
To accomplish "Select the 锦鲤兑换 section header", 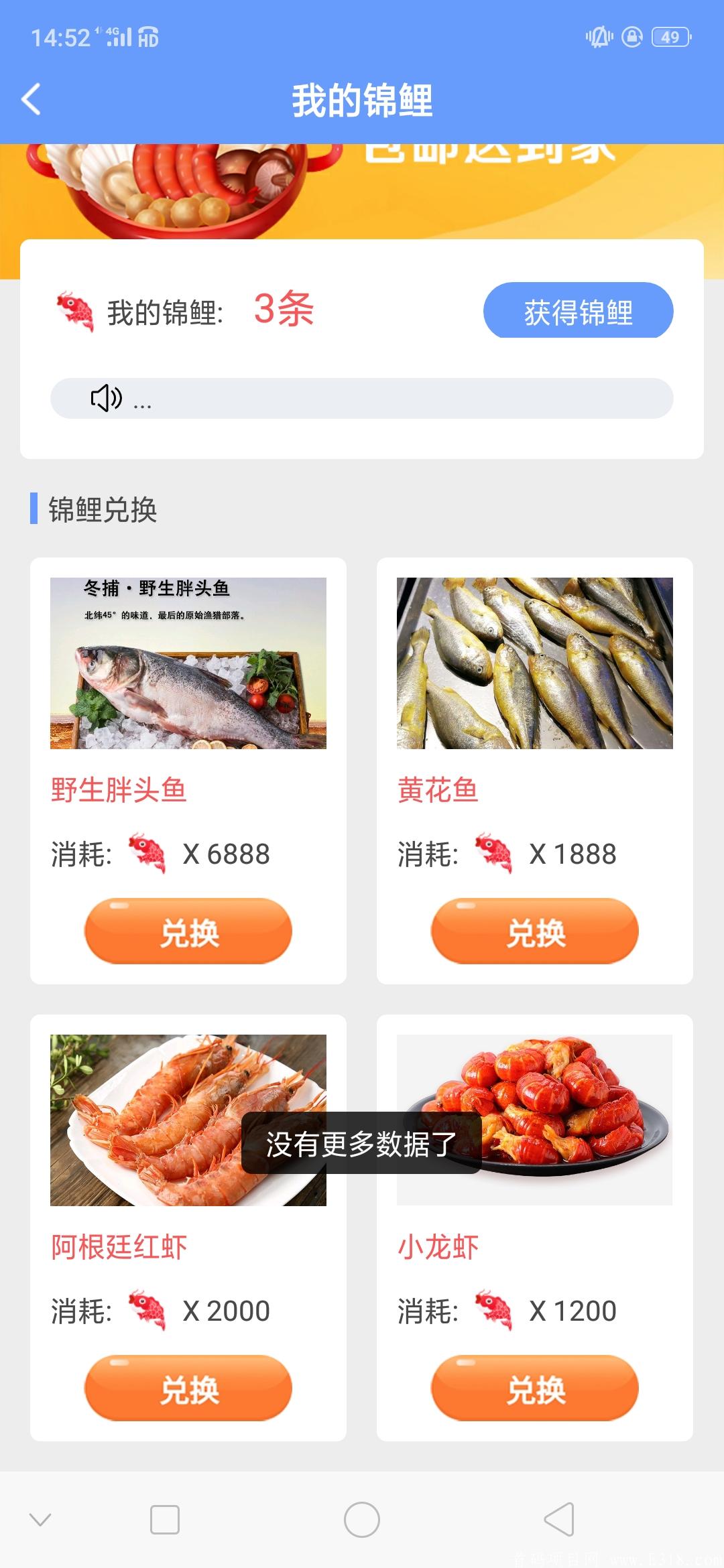I will (101, 509).
